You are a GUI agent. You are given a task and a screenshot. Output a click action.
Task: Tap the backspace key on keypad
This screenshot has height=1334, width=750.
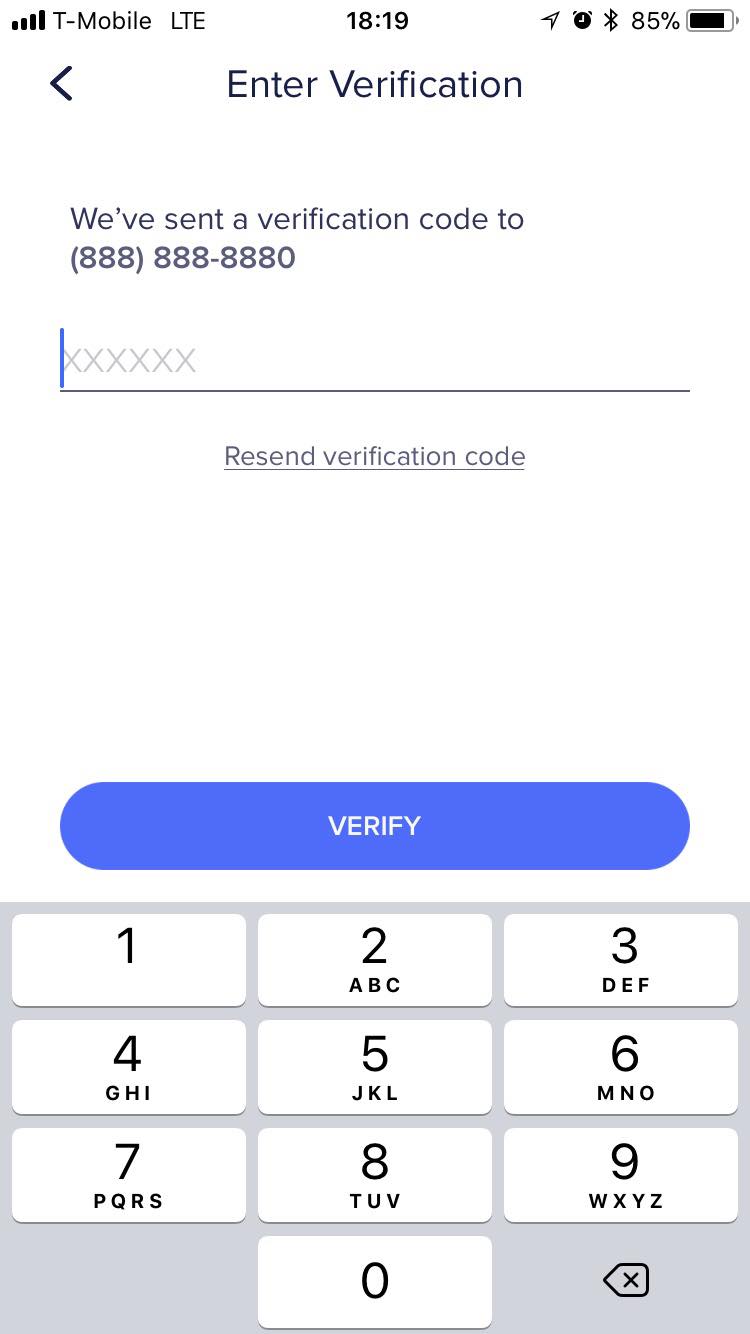[626, 1280]
